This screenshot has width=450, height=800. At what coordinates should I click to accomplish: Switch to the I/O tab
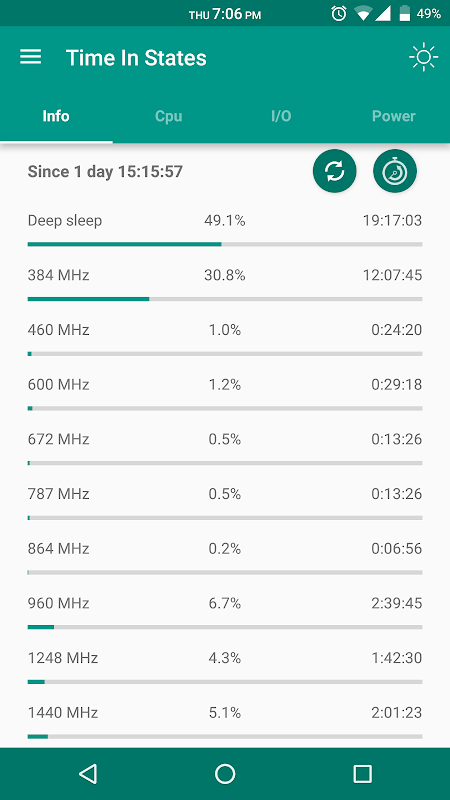[x=281, y=116]
